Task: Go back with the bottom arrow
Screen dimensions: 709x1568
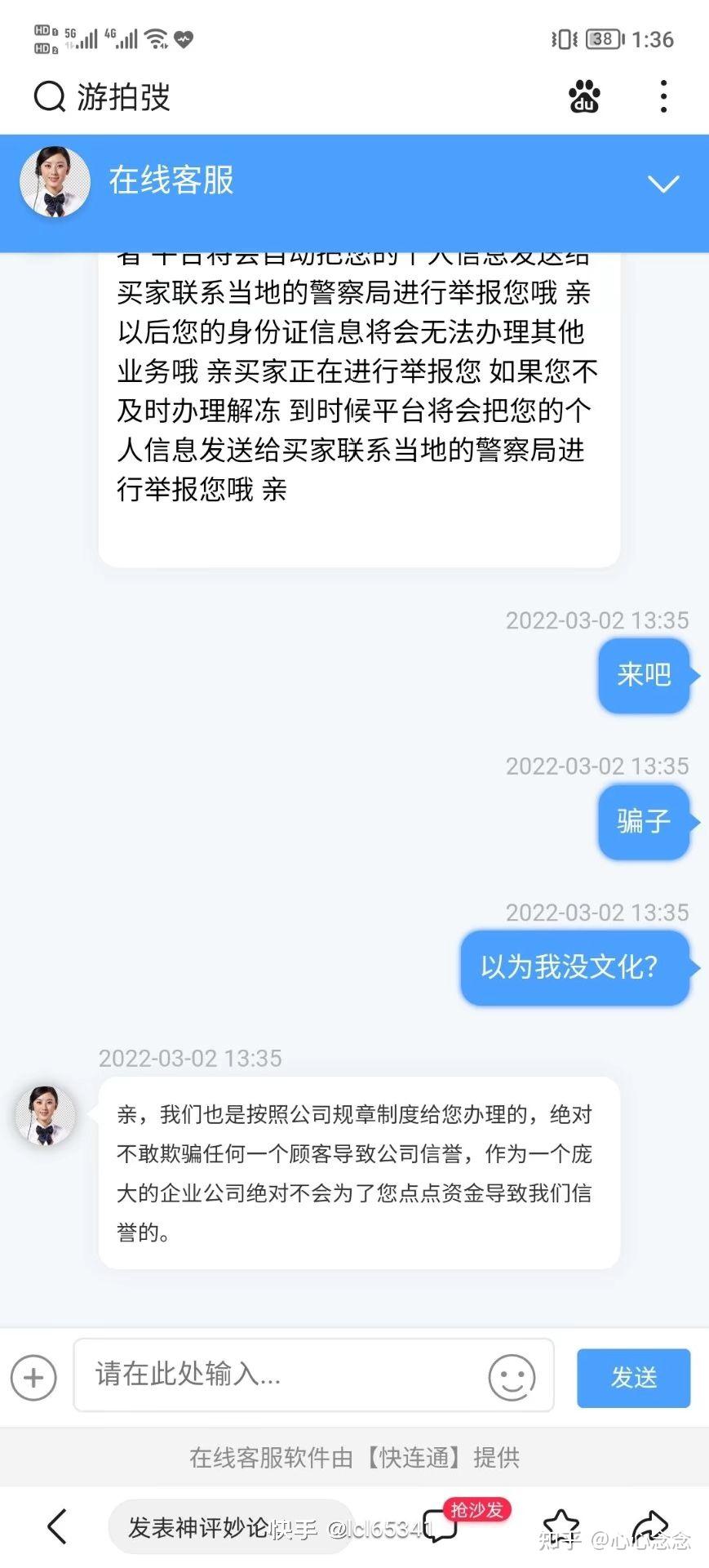Action: [x=56, y=1526]
